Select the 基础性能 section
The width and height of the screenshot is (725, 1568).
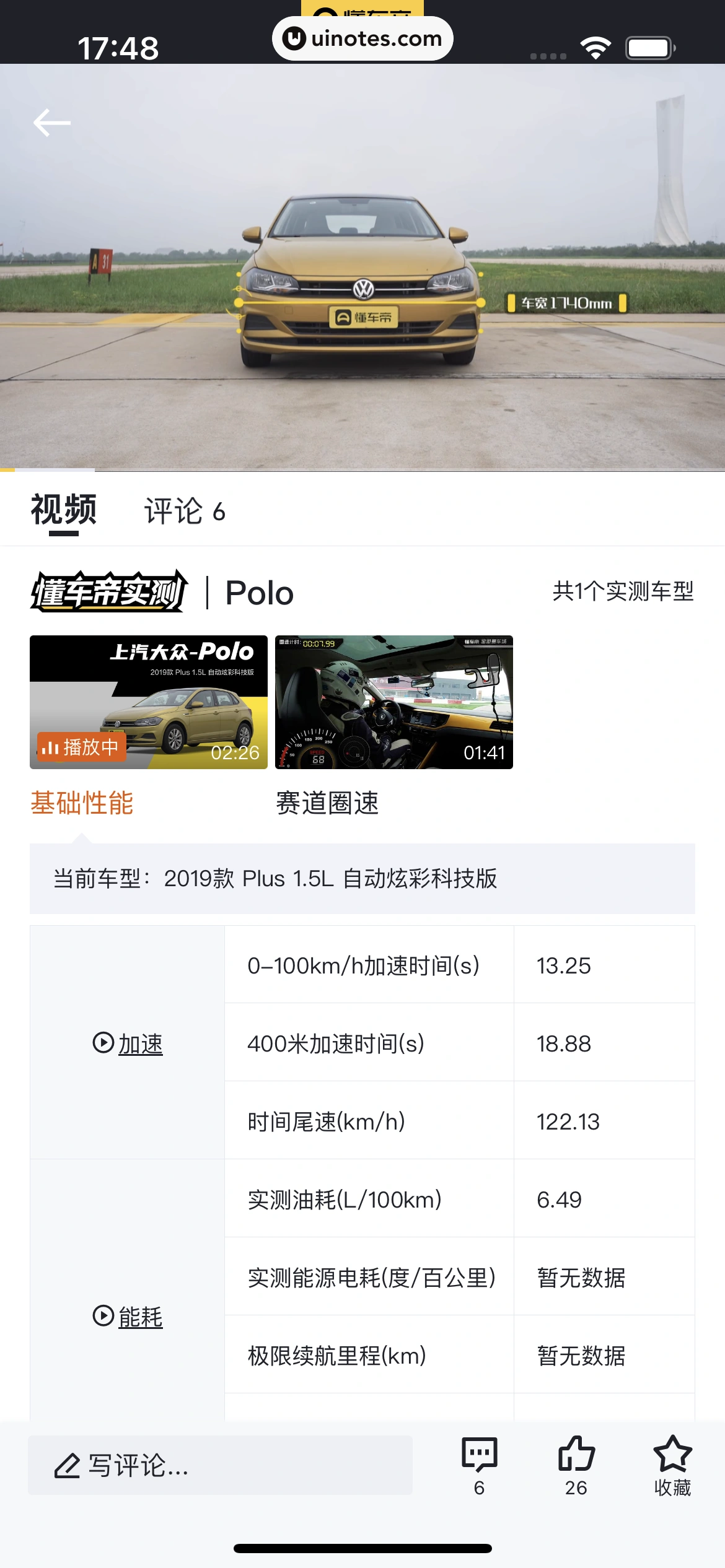(x=82, y=803)
